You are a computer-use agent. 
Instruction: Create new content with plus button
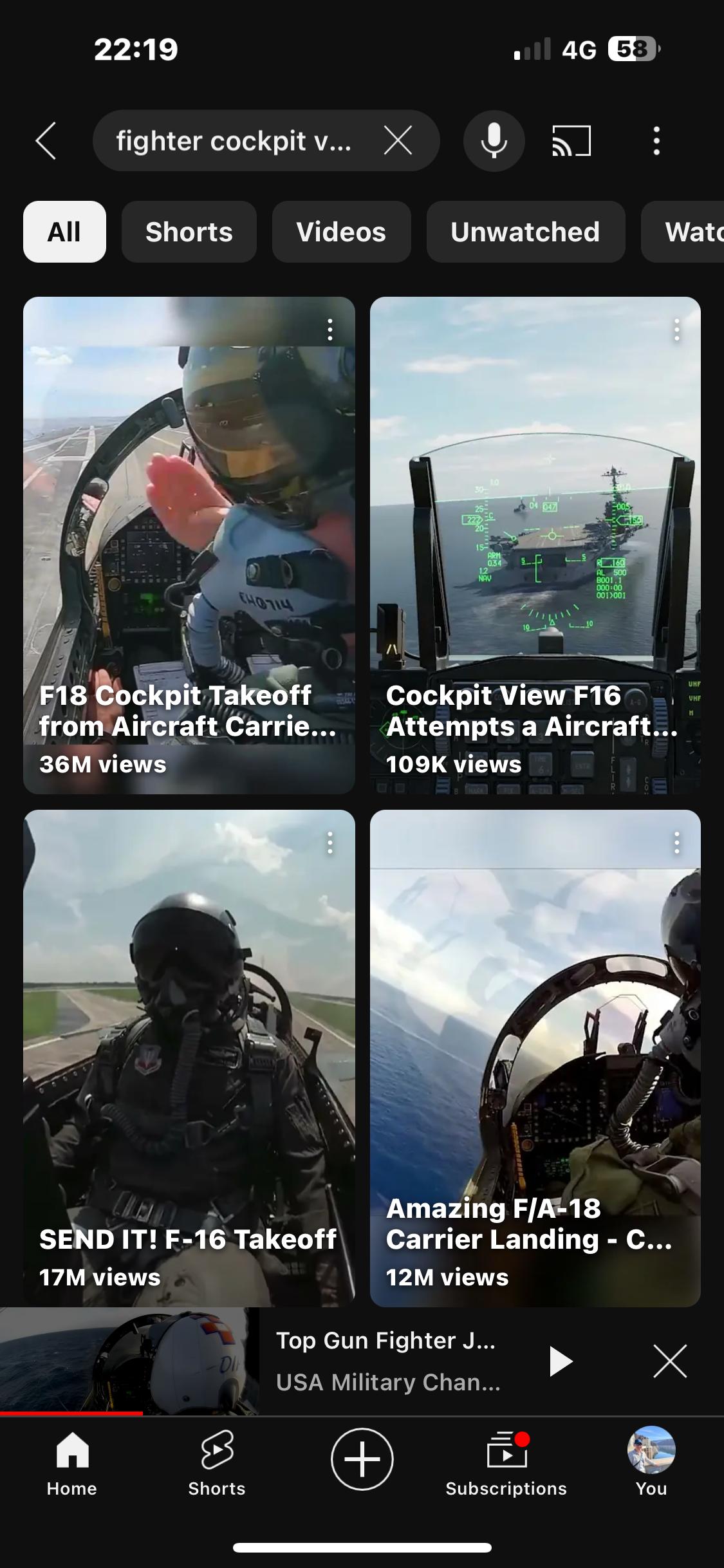[362, 1459]
